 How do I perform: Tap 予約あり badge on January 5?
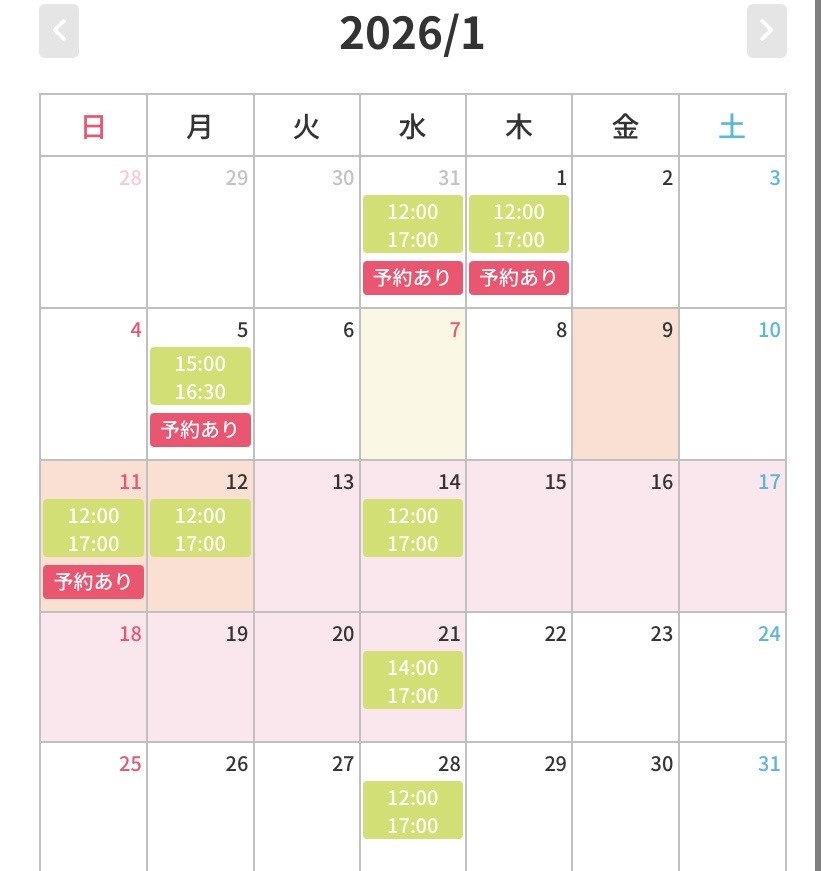pyautogui.click(x=200, y=430)
